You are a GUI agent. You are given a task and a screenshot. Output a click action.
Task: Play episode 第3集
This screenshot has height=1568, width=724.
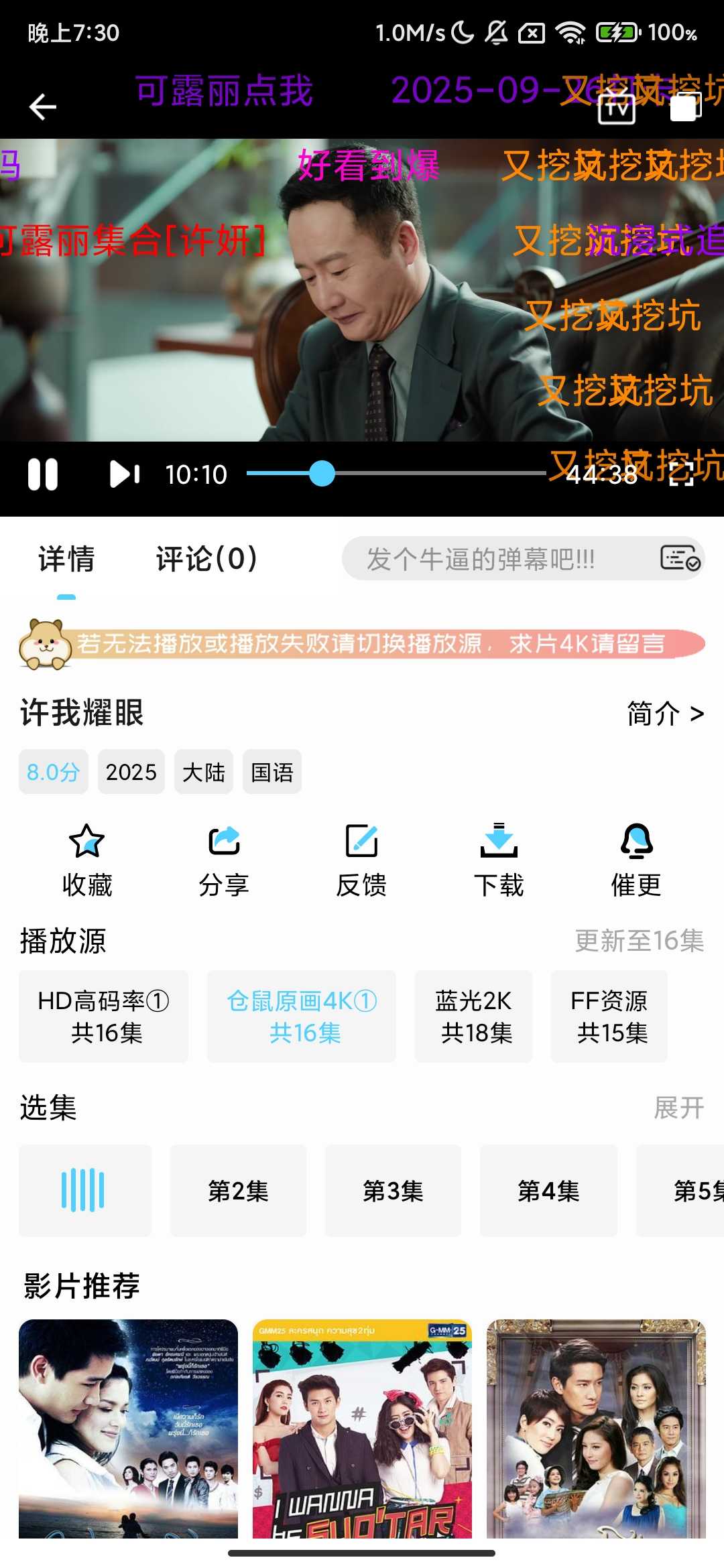coord(393,1191)
